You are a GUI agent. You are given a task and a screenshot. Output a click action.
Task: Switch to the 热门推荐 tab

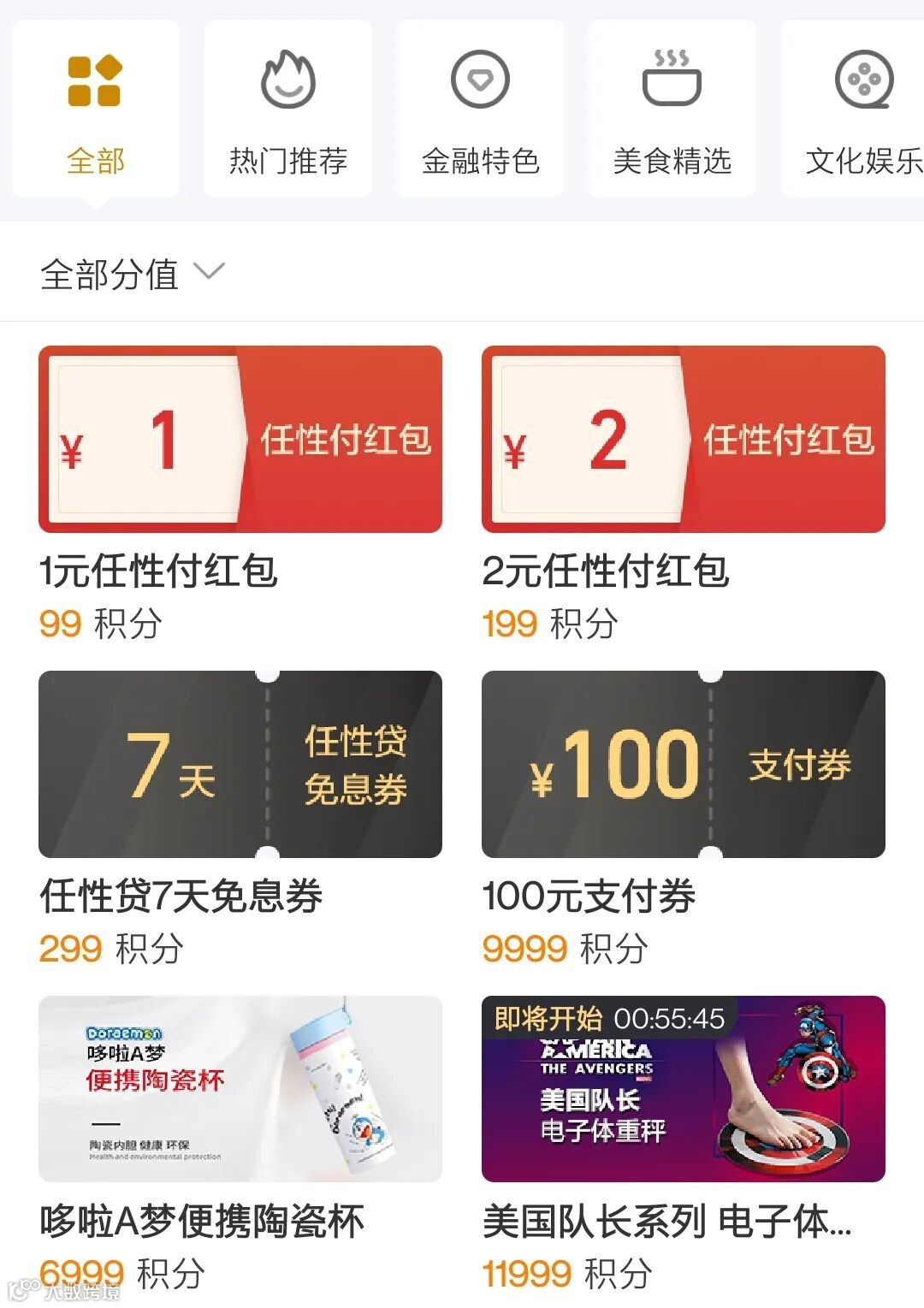pos(288,109)
